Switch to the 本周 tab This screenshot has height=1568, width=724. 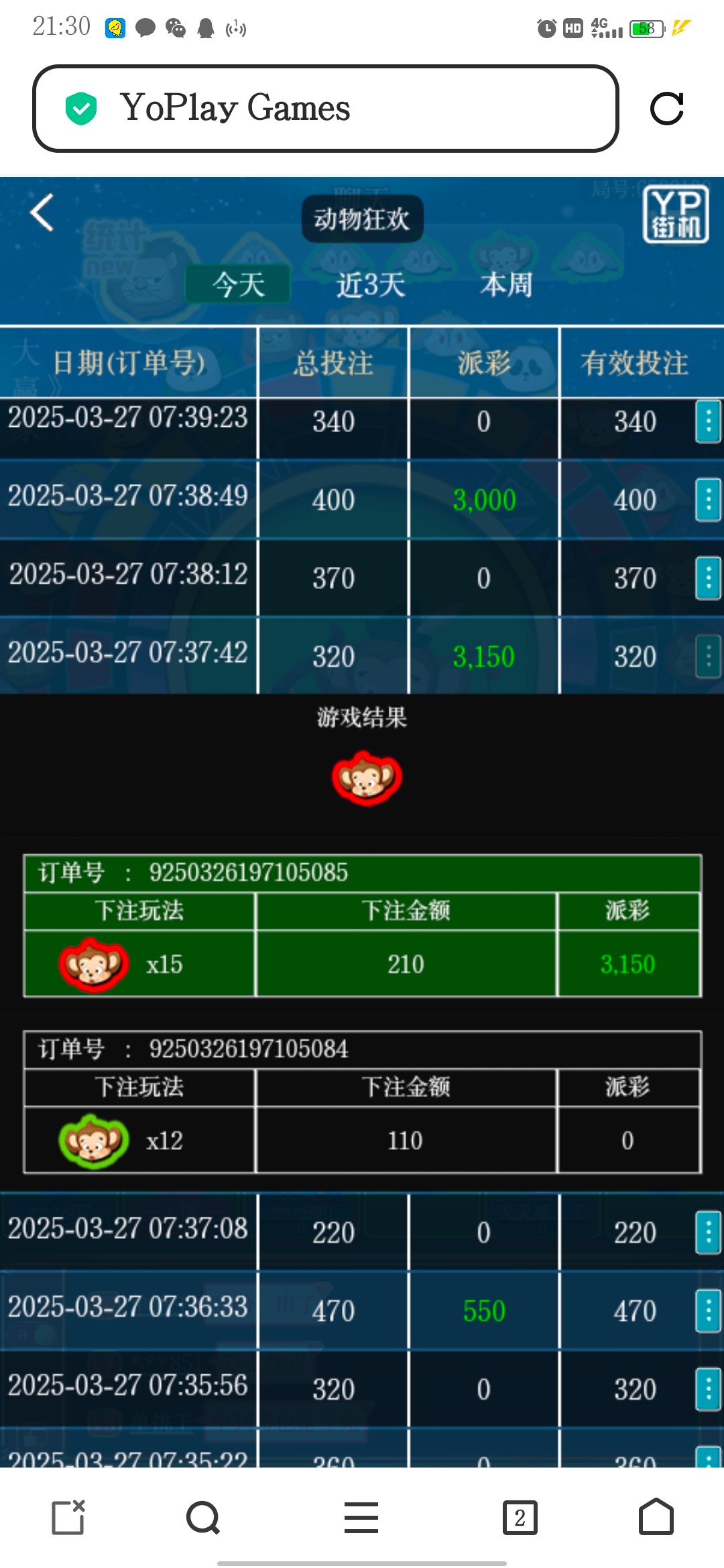pyautogui.click(x=506, y=285)
